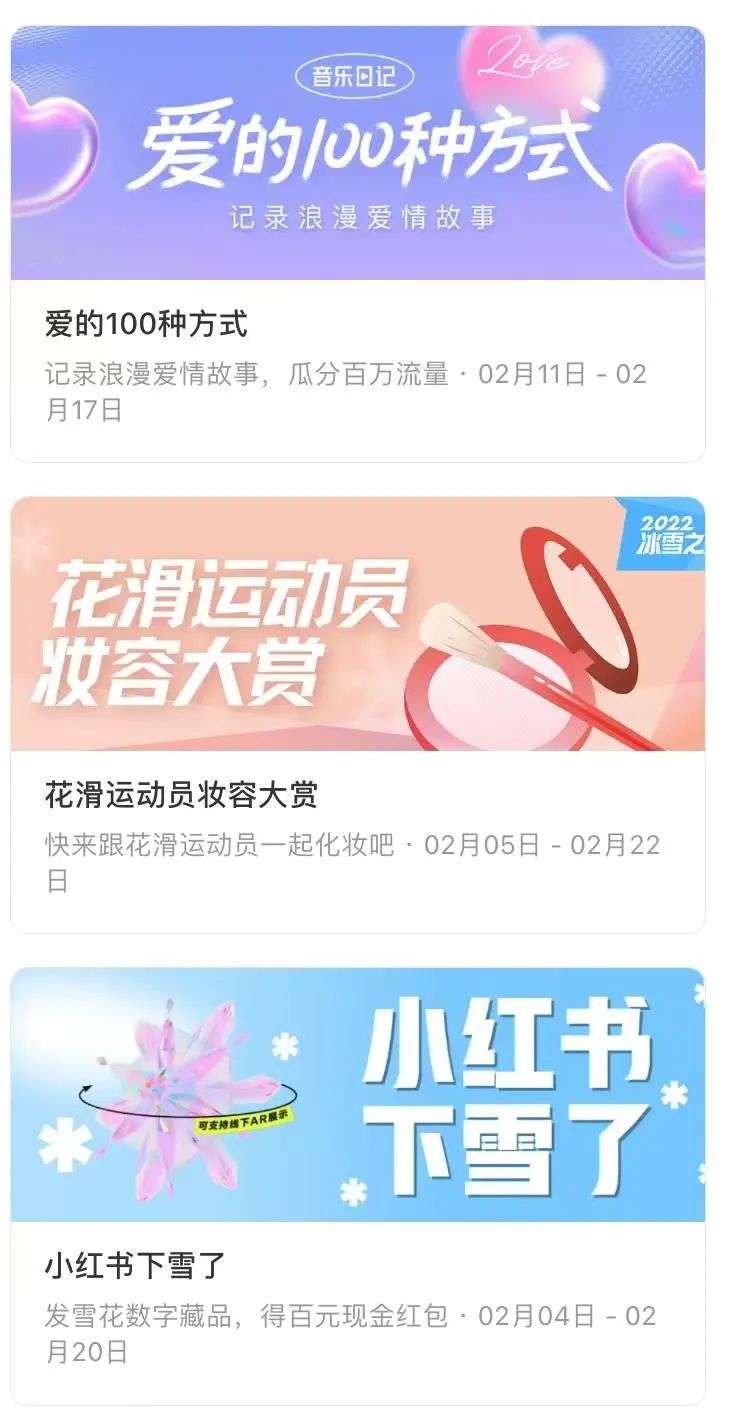This screenshot has width=736, height=1420.
Task: Open the 小红书下雪了 activity card
Action: (x=357, y=1185)
